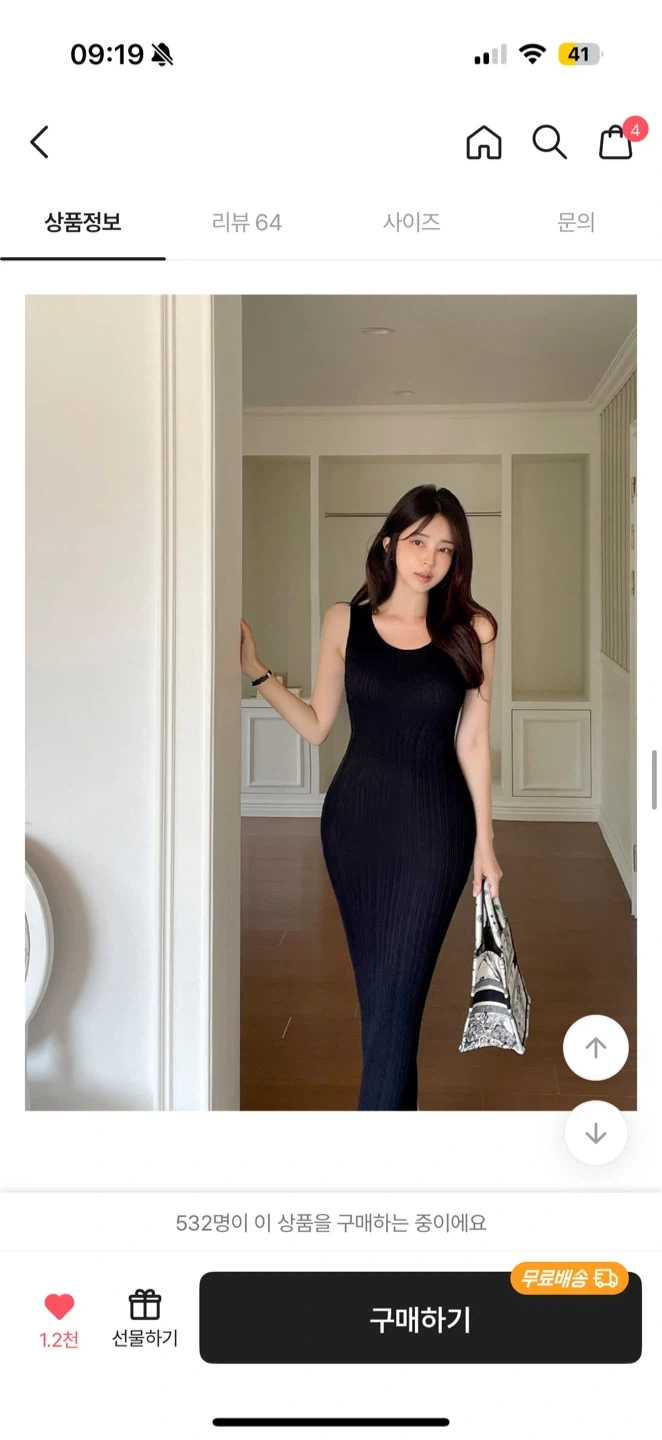Switch to the 문의 tab
The height and width of the screenshot is (1440, 662).
coord(576,223)
